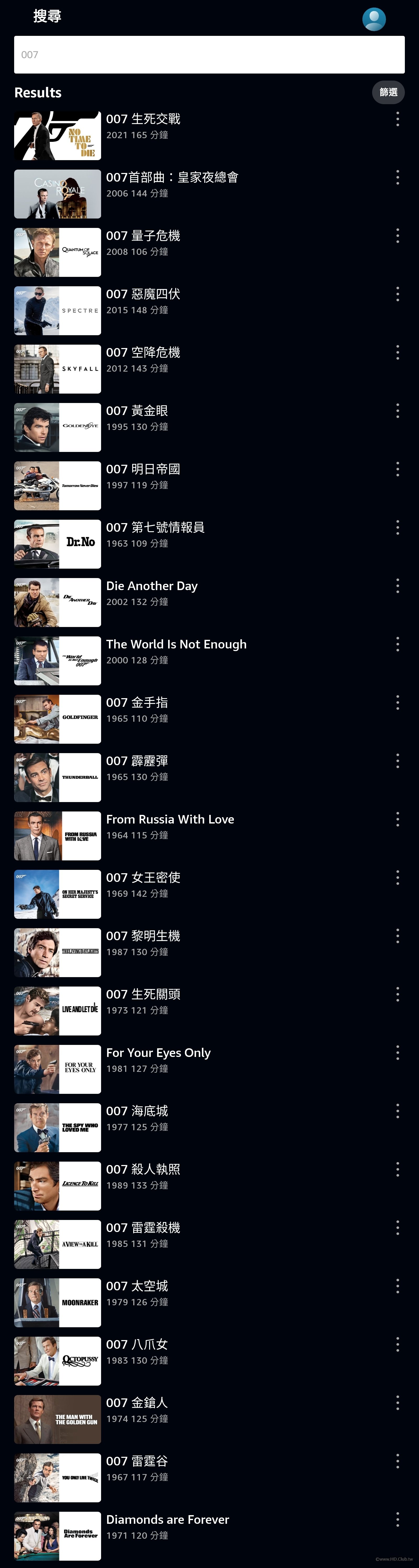Open more options for 007 惡魔四伏
This screenshot has height=1568, width=419.
click(x=398, y=294)
